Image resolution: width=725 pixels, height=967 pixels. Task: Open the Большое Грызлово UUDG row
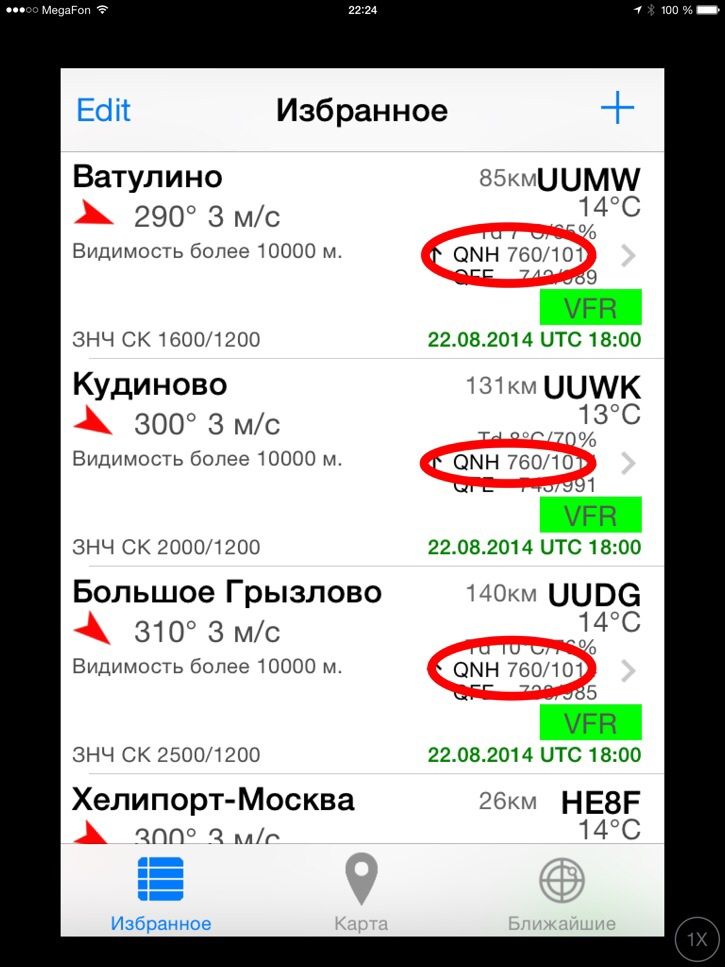click(362, 670)
